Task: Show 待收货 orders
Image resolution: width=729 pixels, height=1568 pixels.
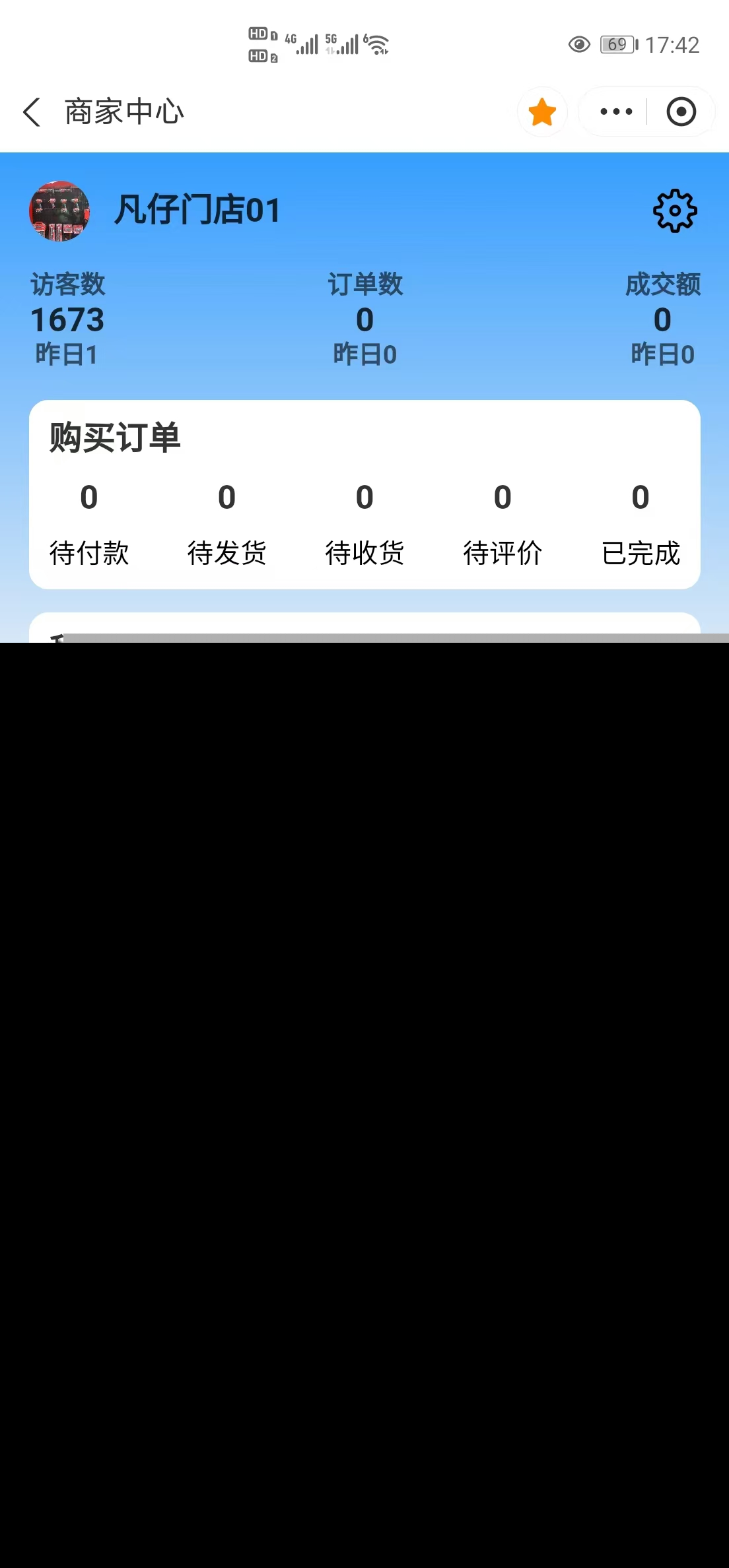Action: 364,523
